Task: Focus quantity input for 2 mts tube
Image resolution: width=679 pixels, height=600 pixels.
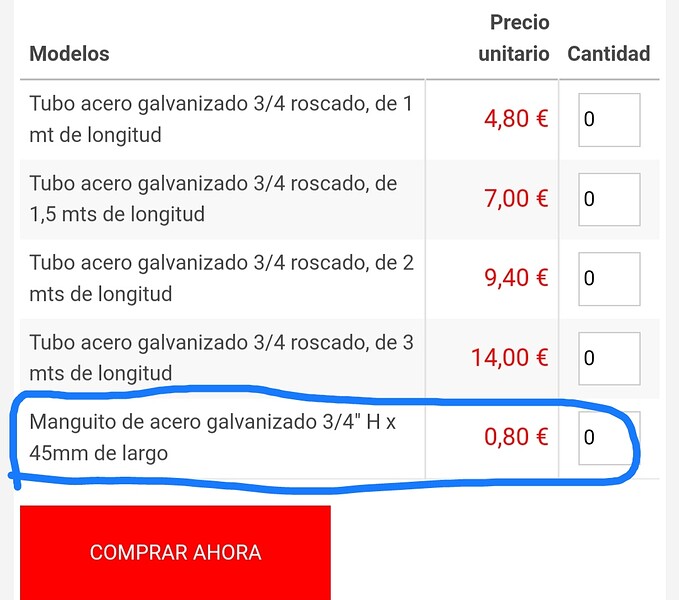Action: point(609,278)
